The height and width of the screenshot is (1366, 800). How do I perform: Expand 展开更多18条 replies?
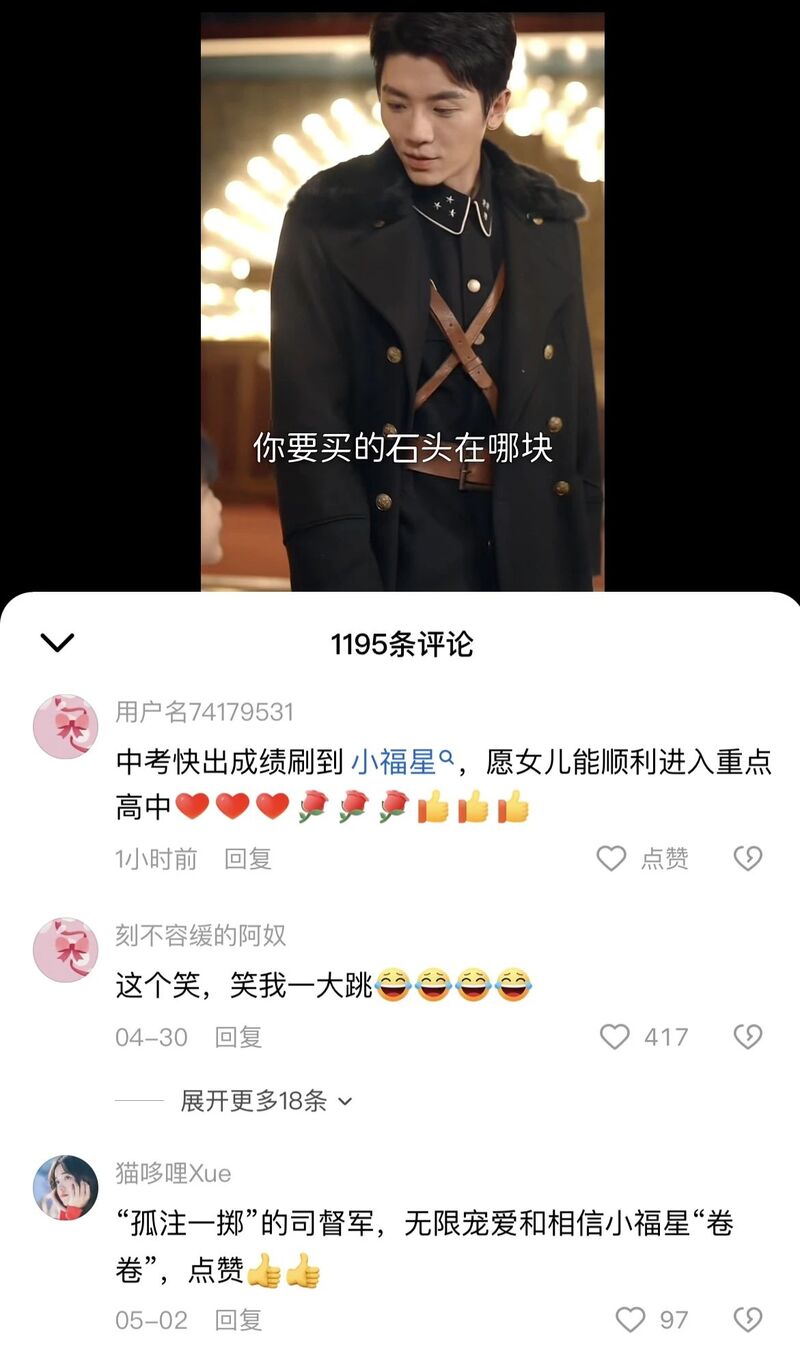click(266, 1101)
